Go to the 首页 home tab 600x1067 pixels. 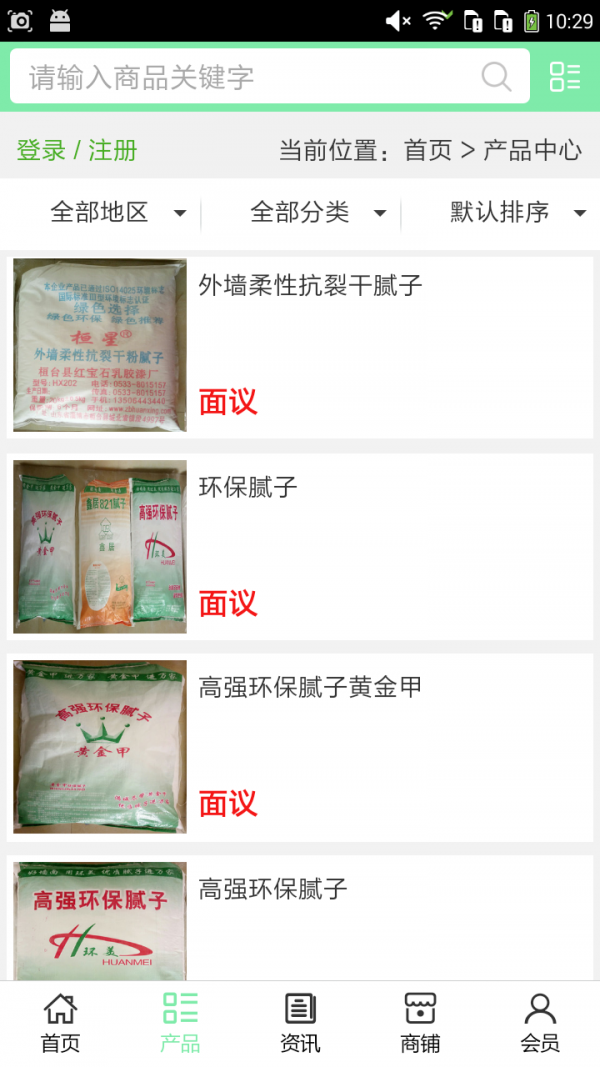coord(60,1022)
